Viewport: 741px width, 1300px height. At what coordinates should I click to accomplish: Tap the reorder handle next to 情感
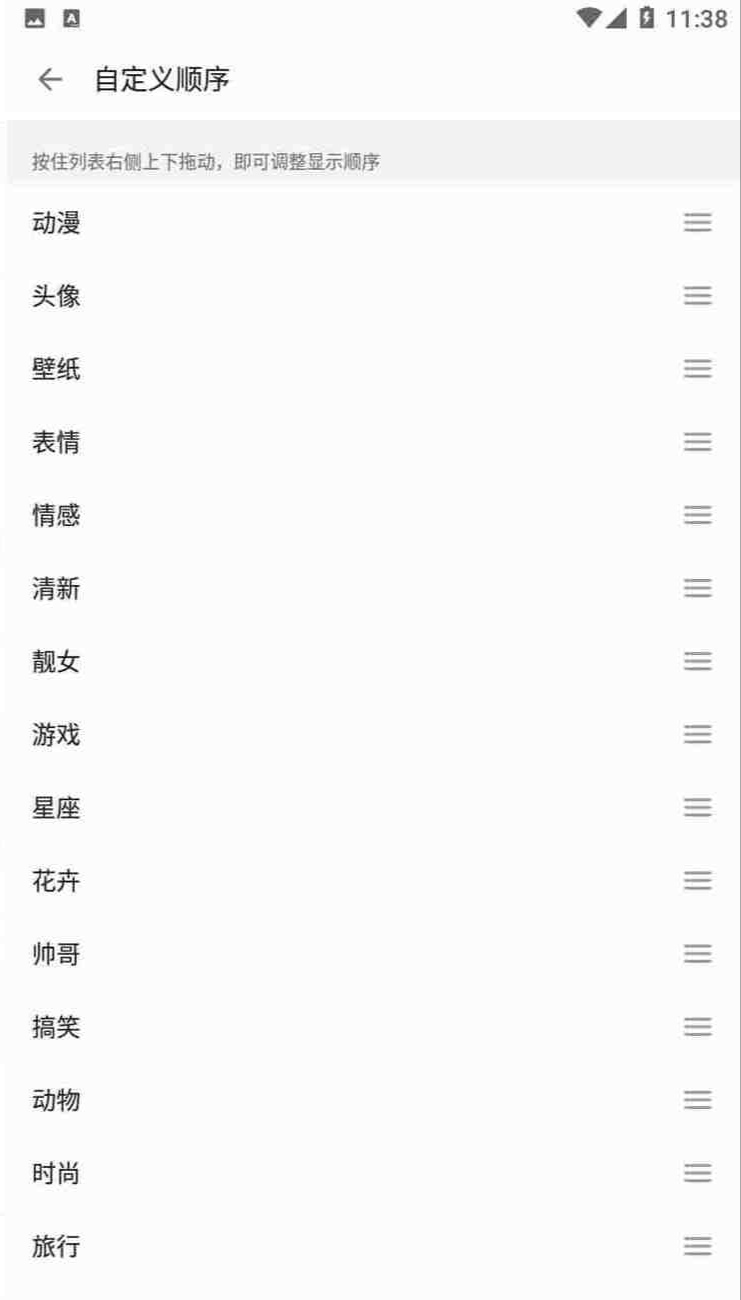coord(697,515)
